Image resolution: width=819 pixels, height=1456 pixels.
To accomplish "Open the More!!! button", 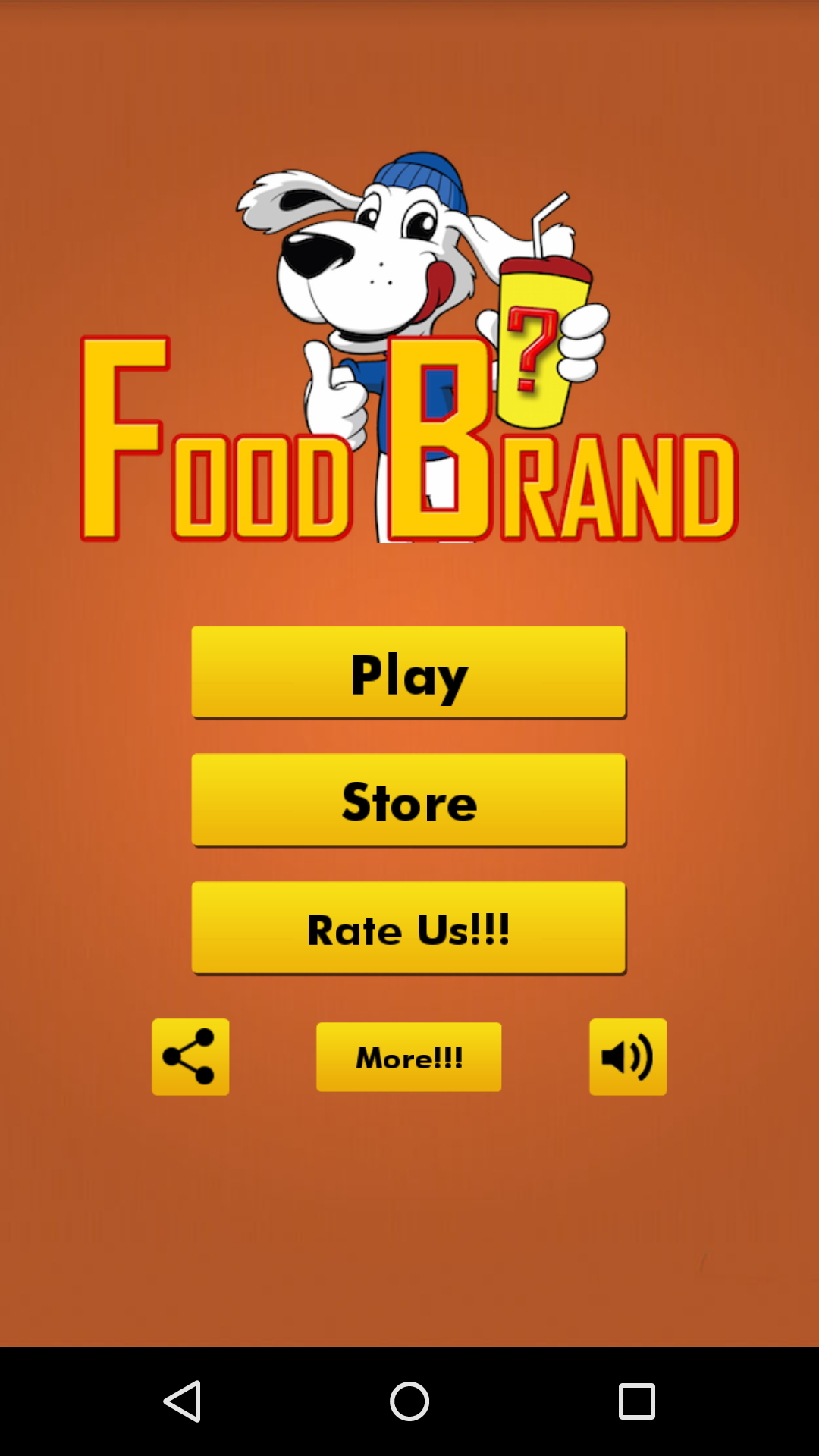I will click(409, 1056).
